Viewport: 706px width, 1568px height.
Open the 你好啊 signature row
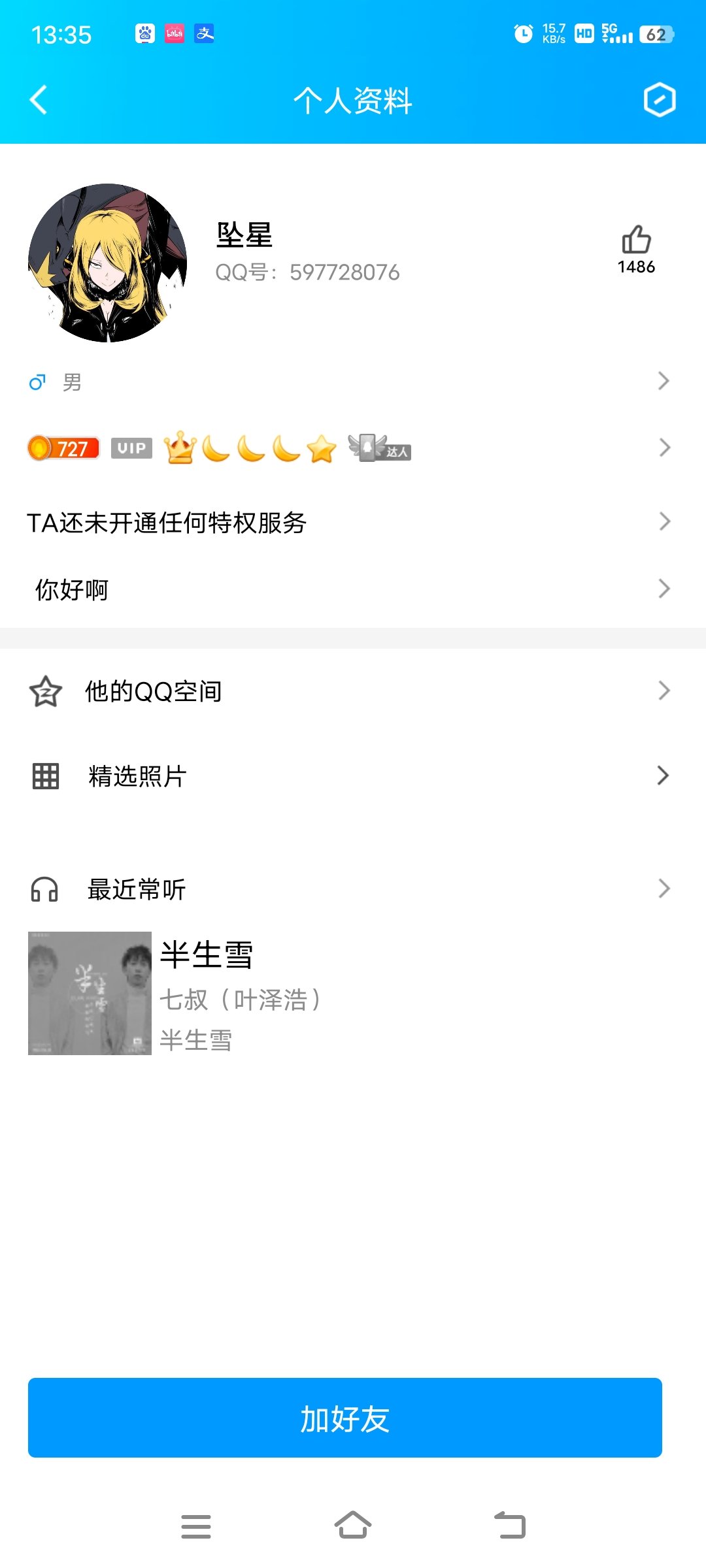click(x=353, y=589)
